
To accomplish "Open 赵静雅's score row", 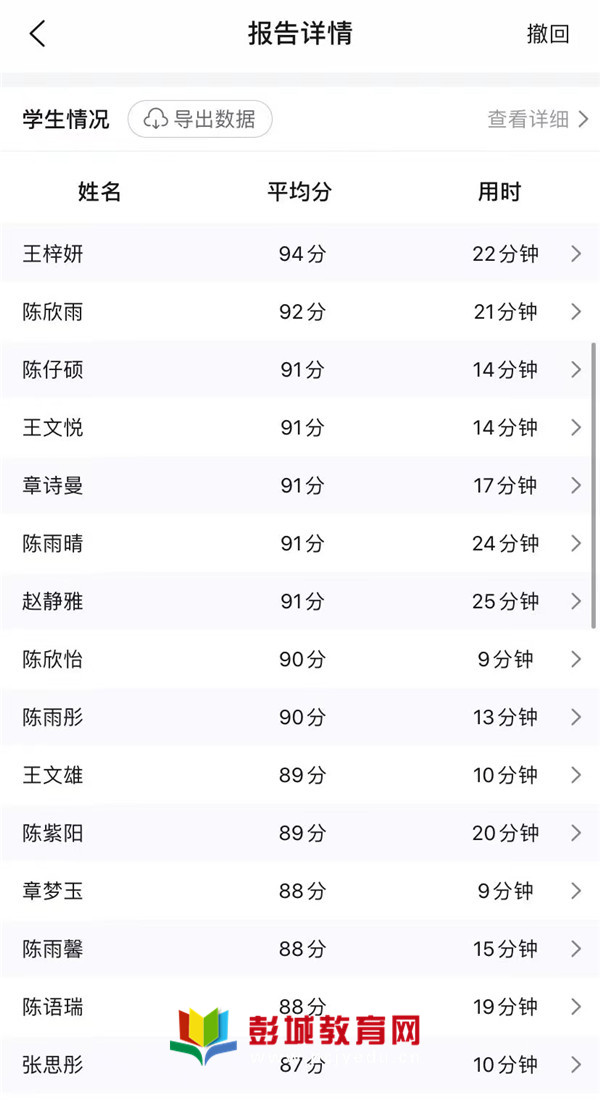I will point(300,601).
